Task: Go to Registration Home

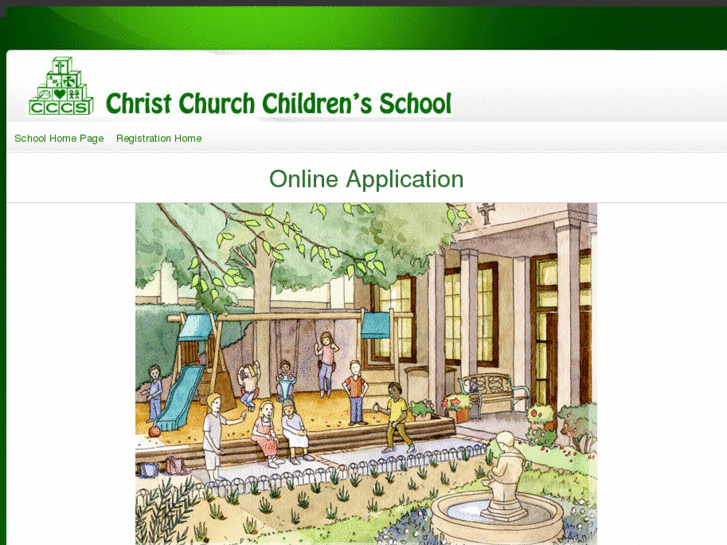Action: click(x=158, y=138)
